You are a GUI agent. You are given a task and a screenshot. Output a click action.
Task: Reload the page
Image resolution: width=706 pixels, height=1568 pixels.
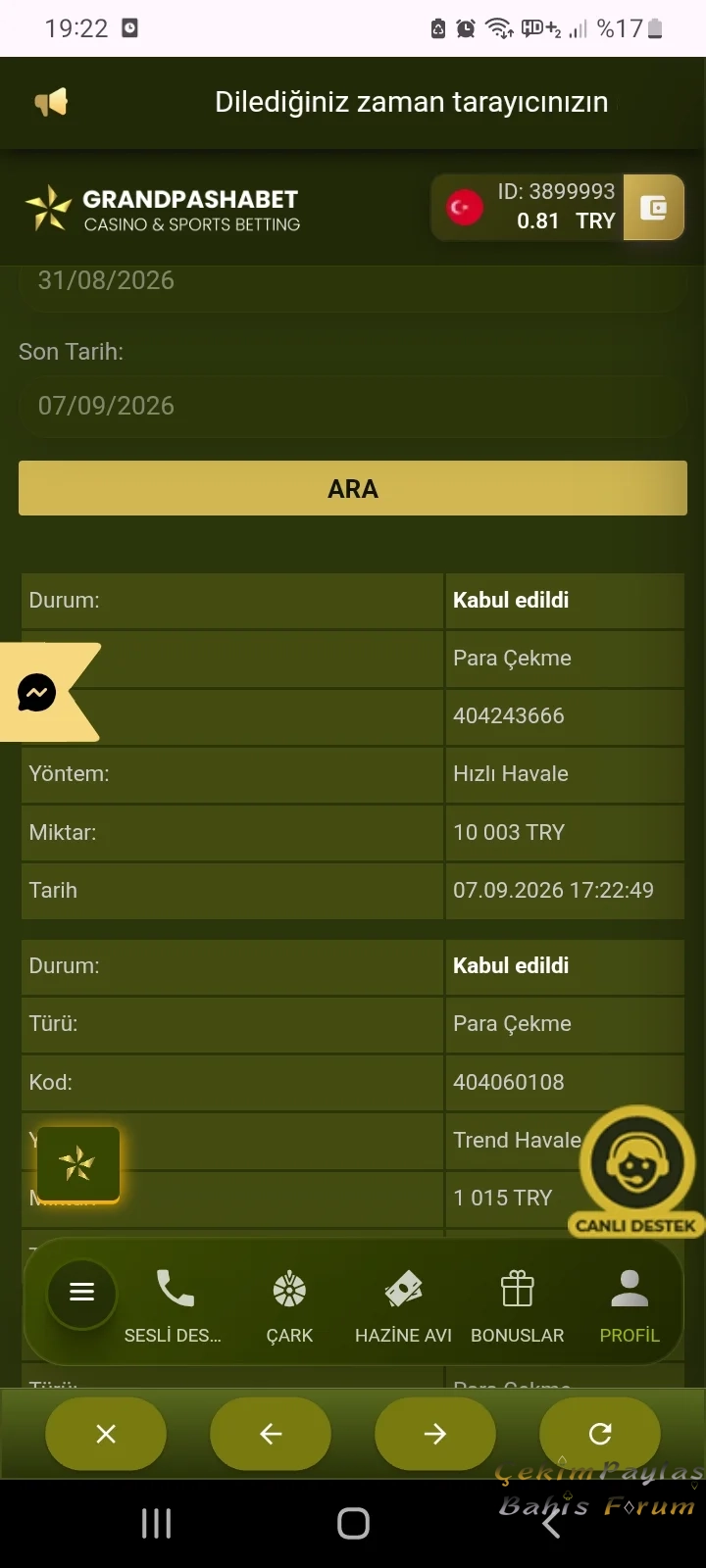click(600, 1434)
